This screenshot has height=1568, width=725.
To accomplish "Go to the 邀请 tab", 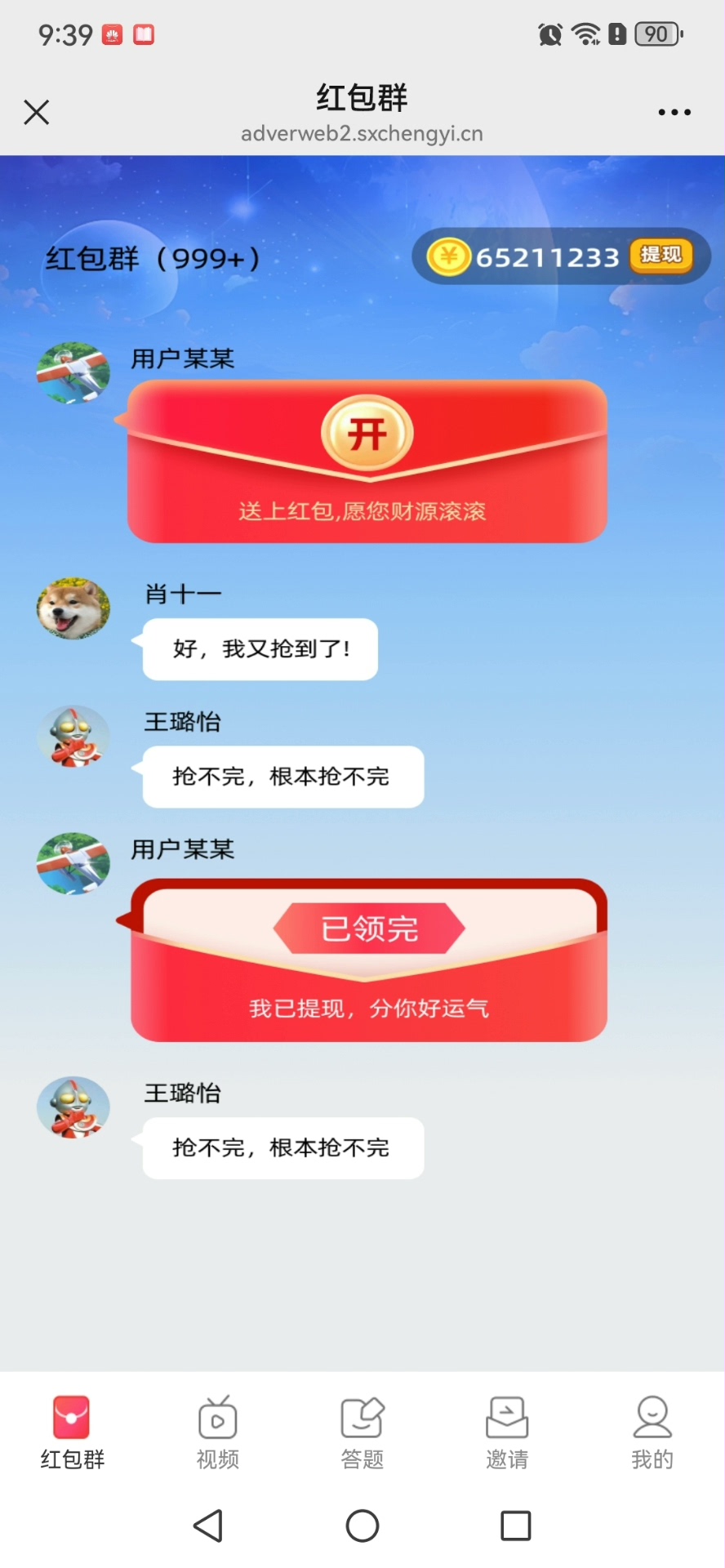I will click(x=507, y=1432).
